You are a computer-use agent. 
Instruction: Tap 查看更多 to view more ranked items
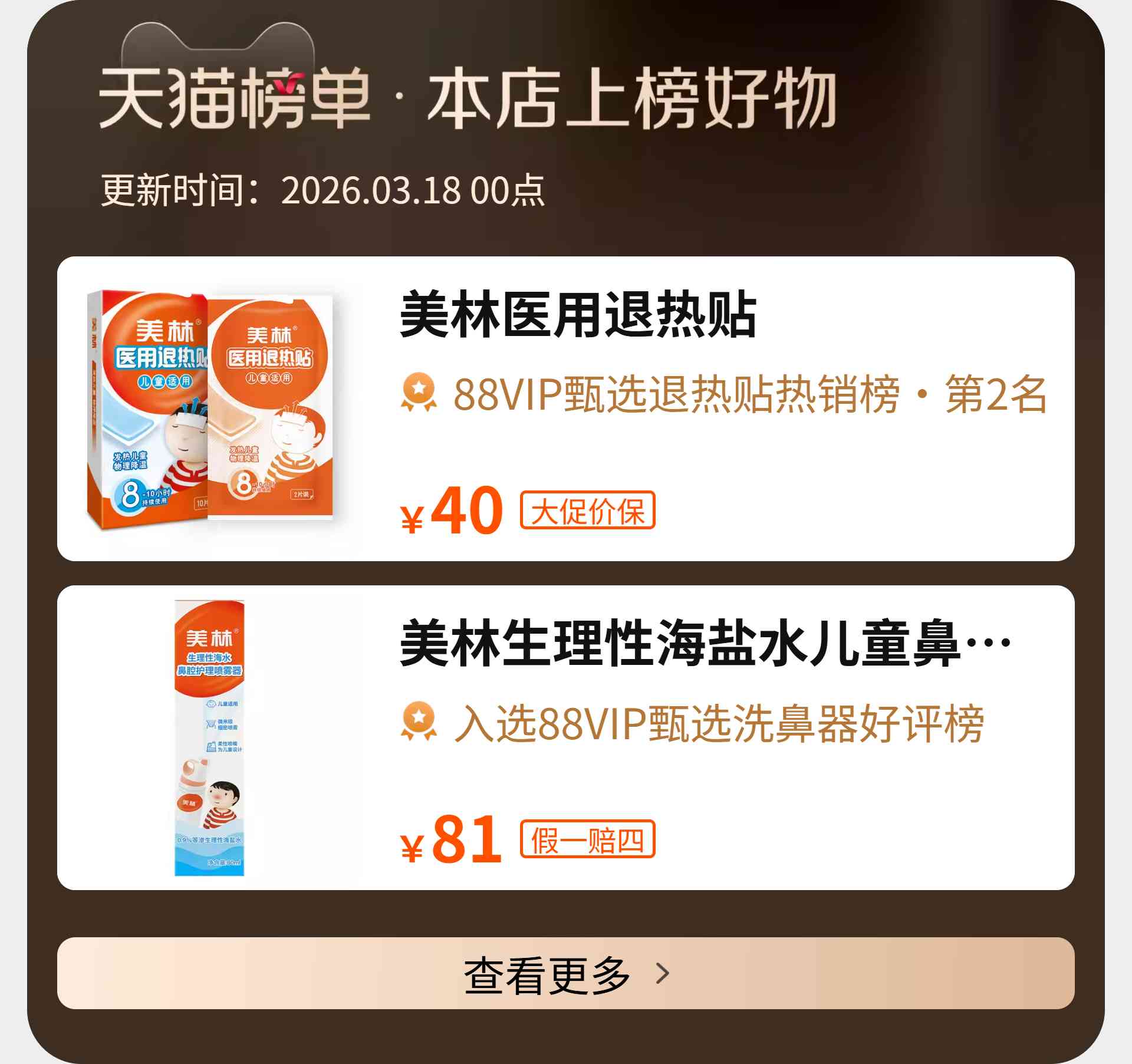tap(565, 973)
